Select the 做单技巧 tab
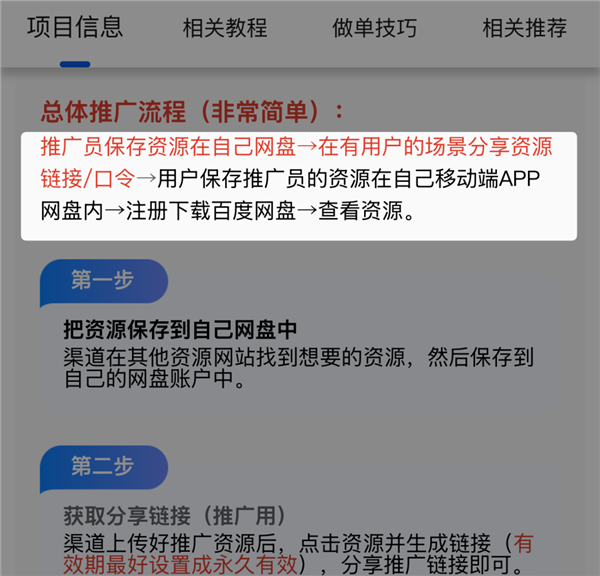 (x=375, y=27)
